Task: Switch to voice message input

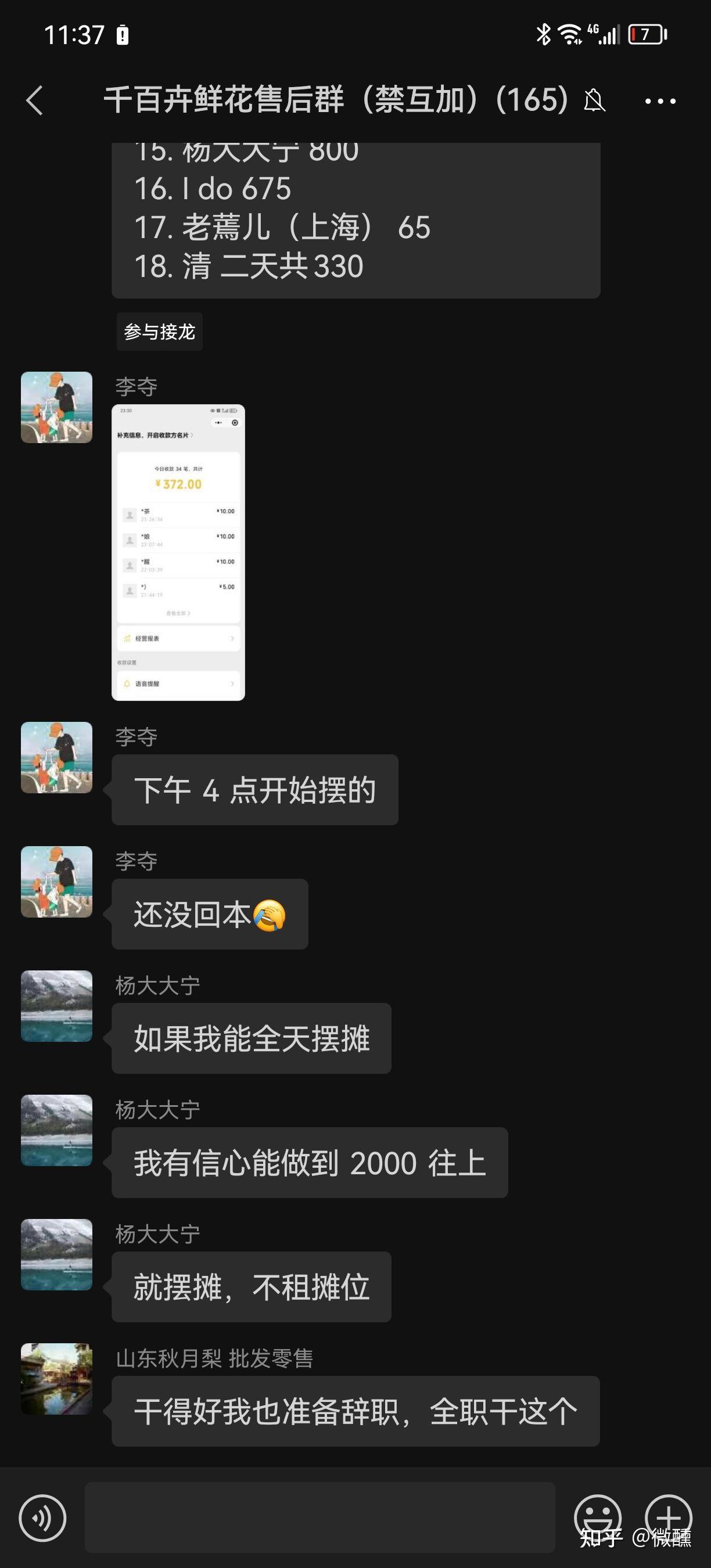Action: pos(42,1518)
